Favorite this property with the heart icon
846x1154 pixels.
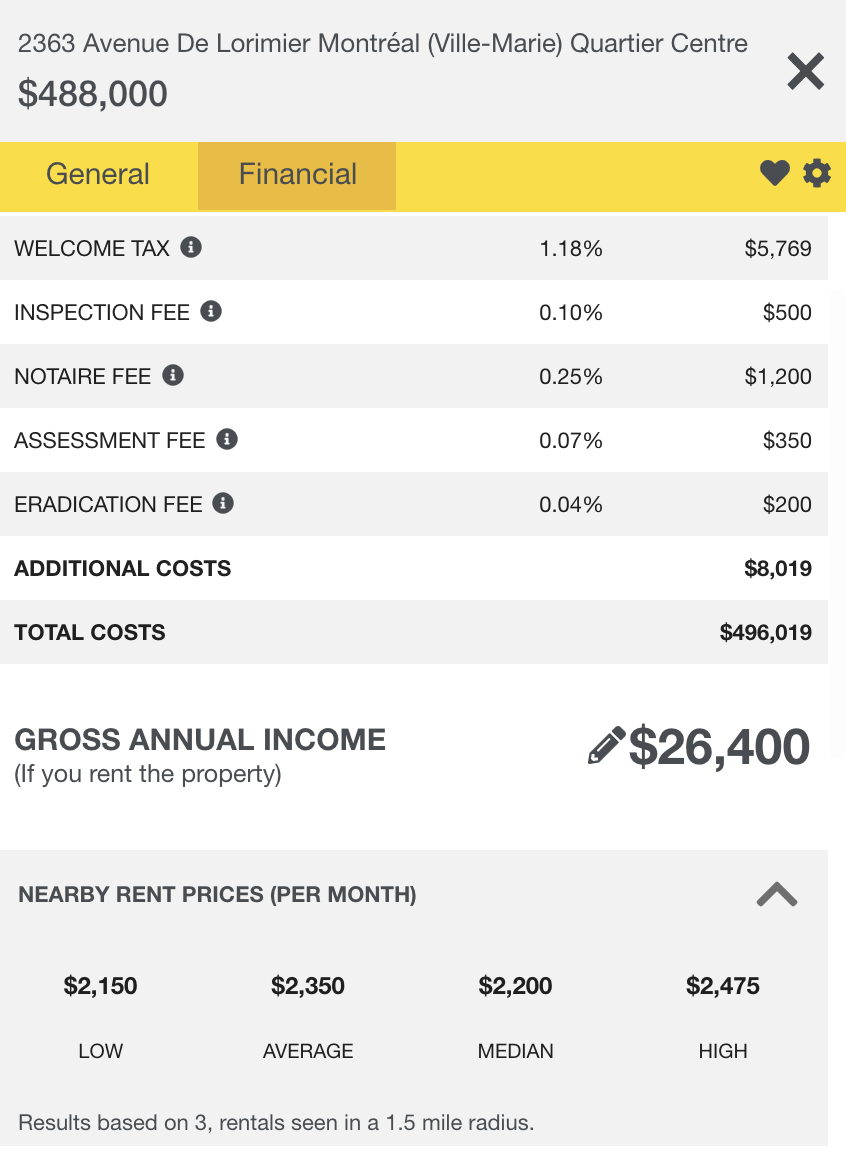point(774,173)
